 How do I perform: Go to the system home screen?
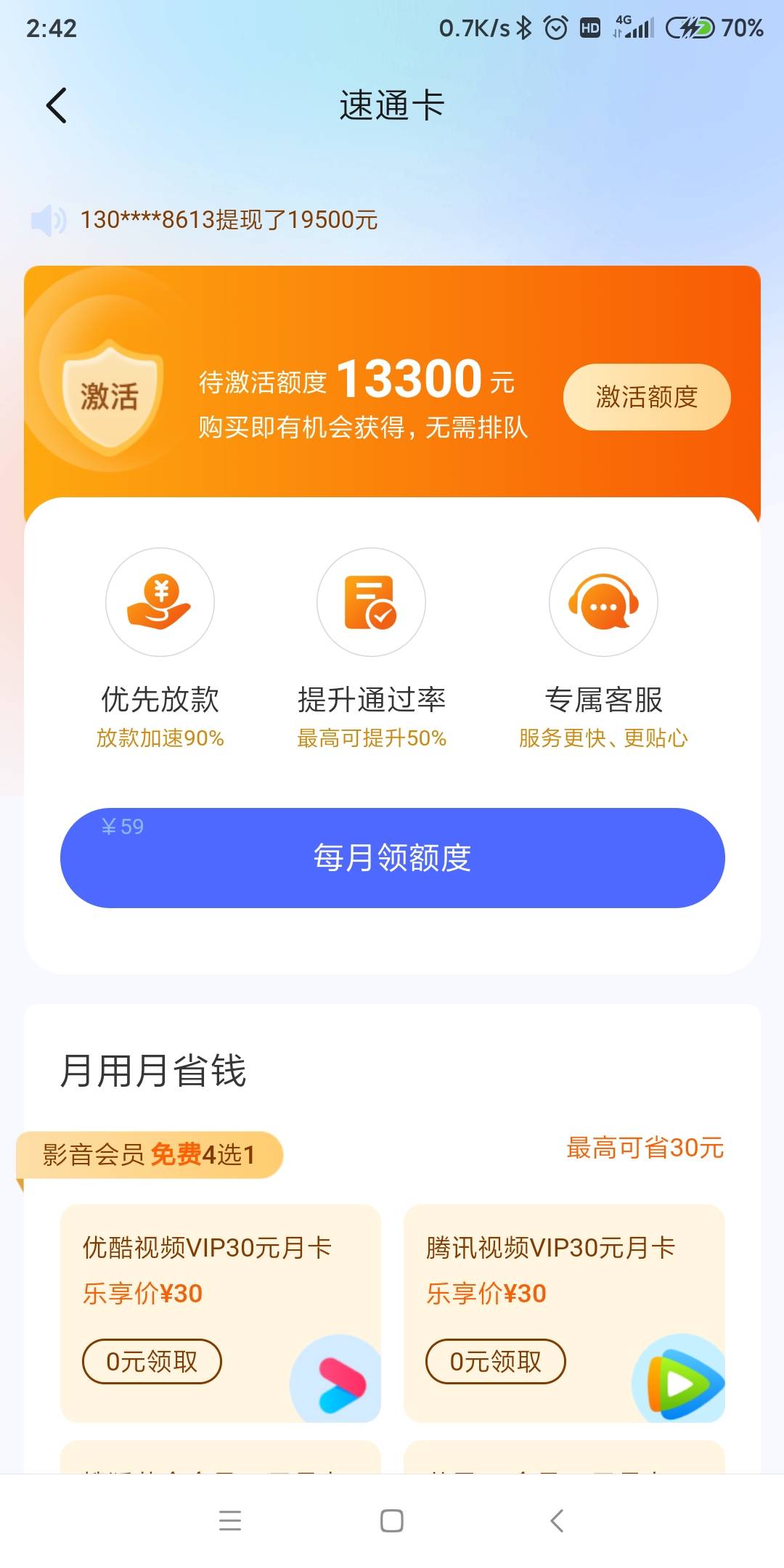point(392,1520)
